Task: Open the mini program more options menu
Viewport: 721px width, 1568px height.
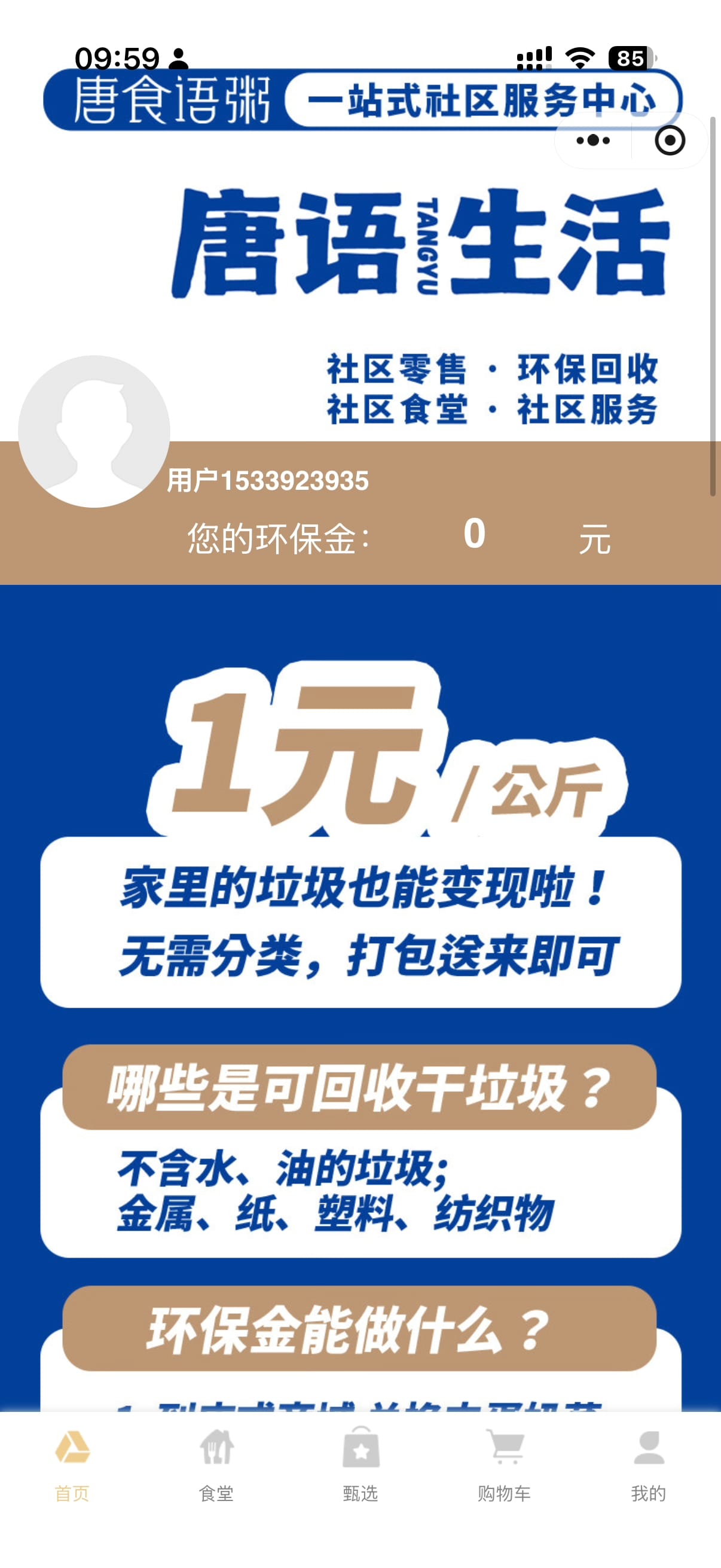Action: coord(592,141)
